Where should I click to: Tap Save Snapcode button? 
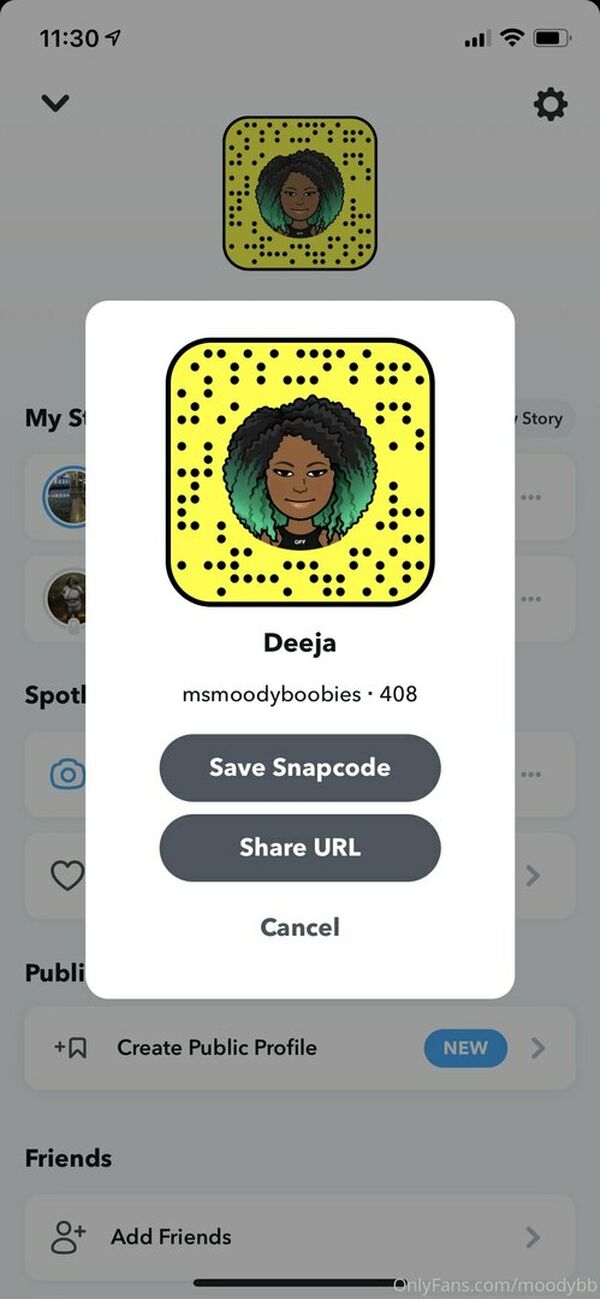click(x=300, y=768)
